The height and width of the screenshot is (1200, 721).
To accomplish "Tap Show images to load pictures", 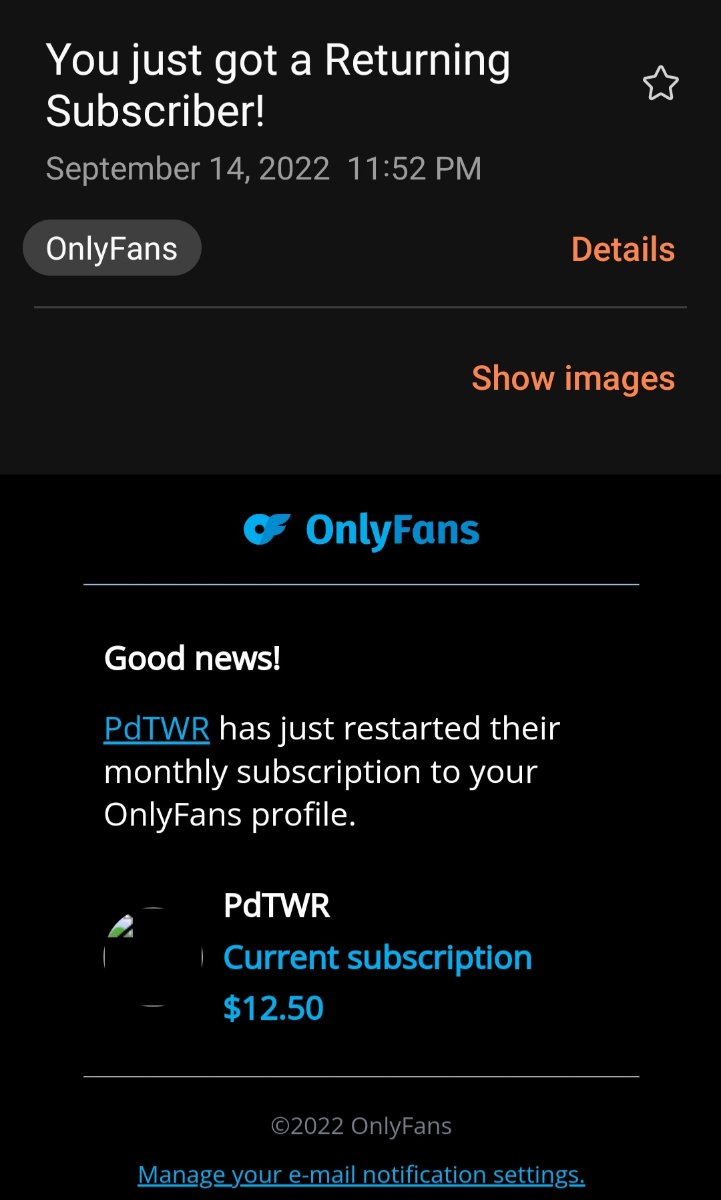I will coord(573,378).
